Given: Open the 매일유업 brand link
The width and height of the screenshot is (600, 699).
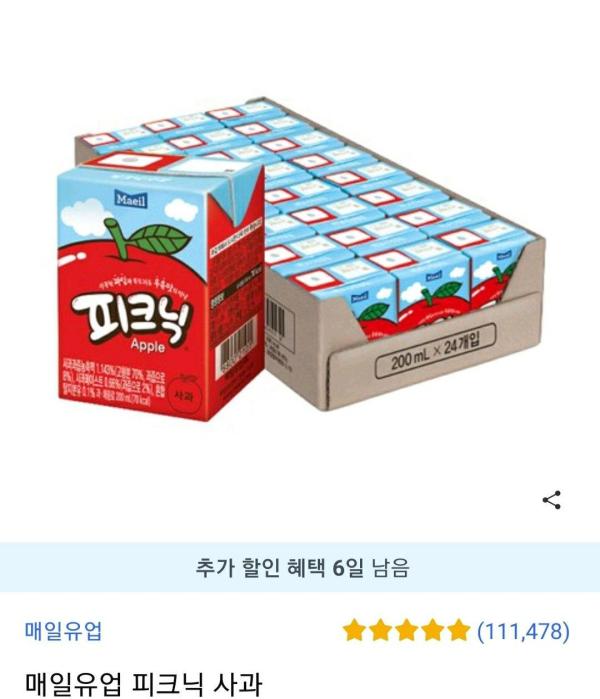Looking at the screenshot, I should click(x=63, y=631).
